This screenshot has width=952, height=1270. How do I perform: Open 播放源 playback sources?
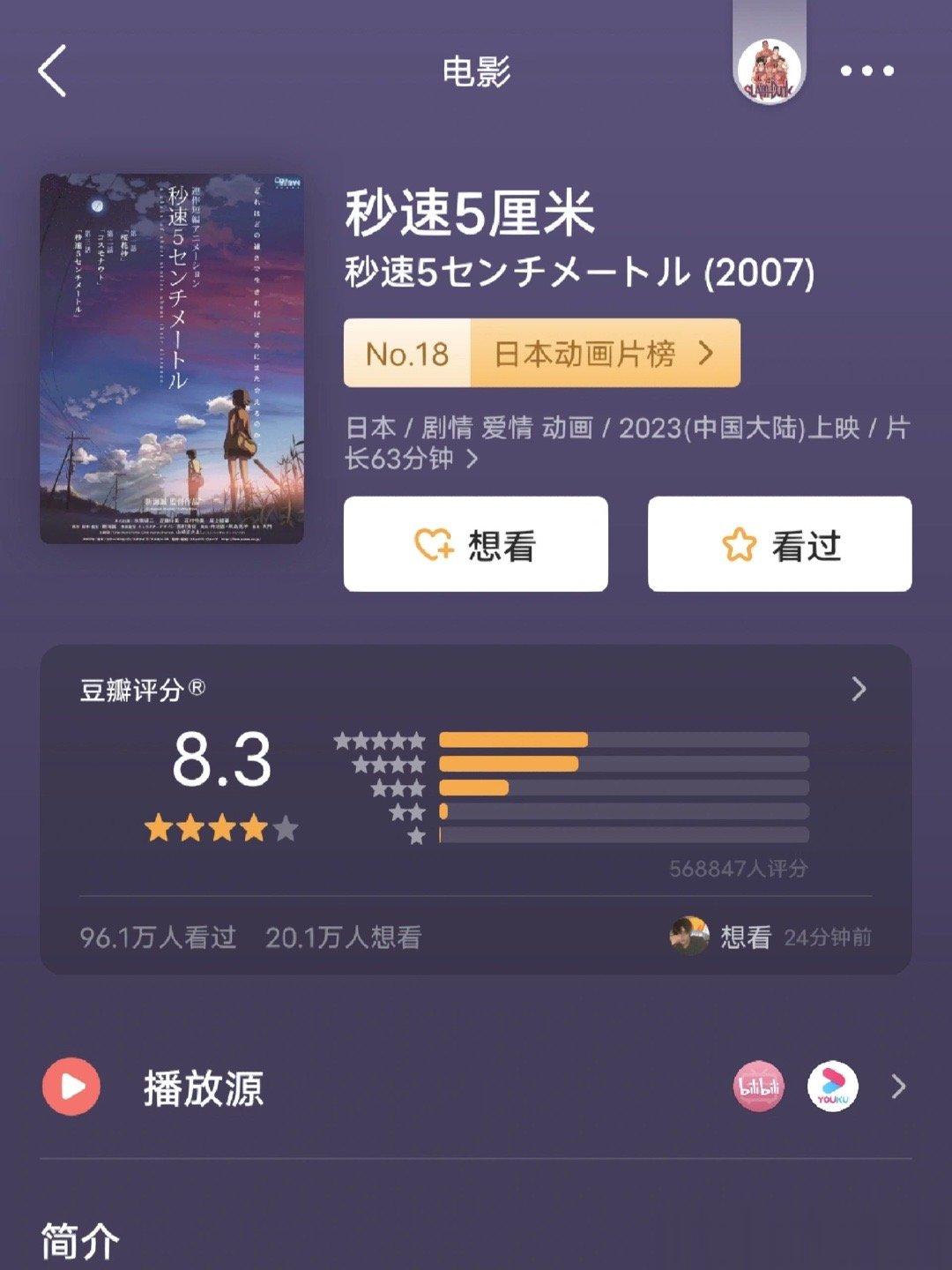(x=476, y=1087)
